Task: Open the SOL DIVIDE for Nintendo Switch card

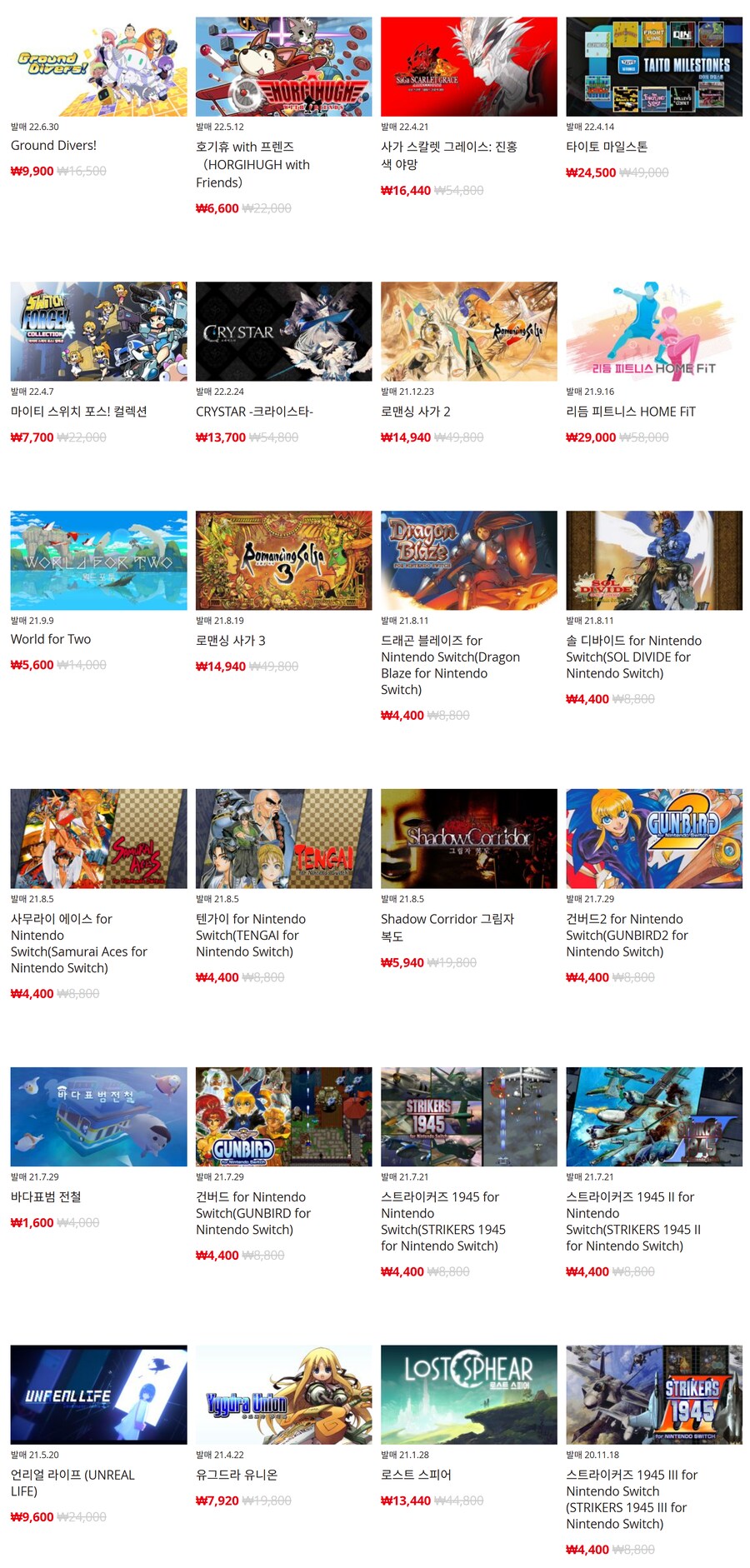Action: tap(653, 560)
